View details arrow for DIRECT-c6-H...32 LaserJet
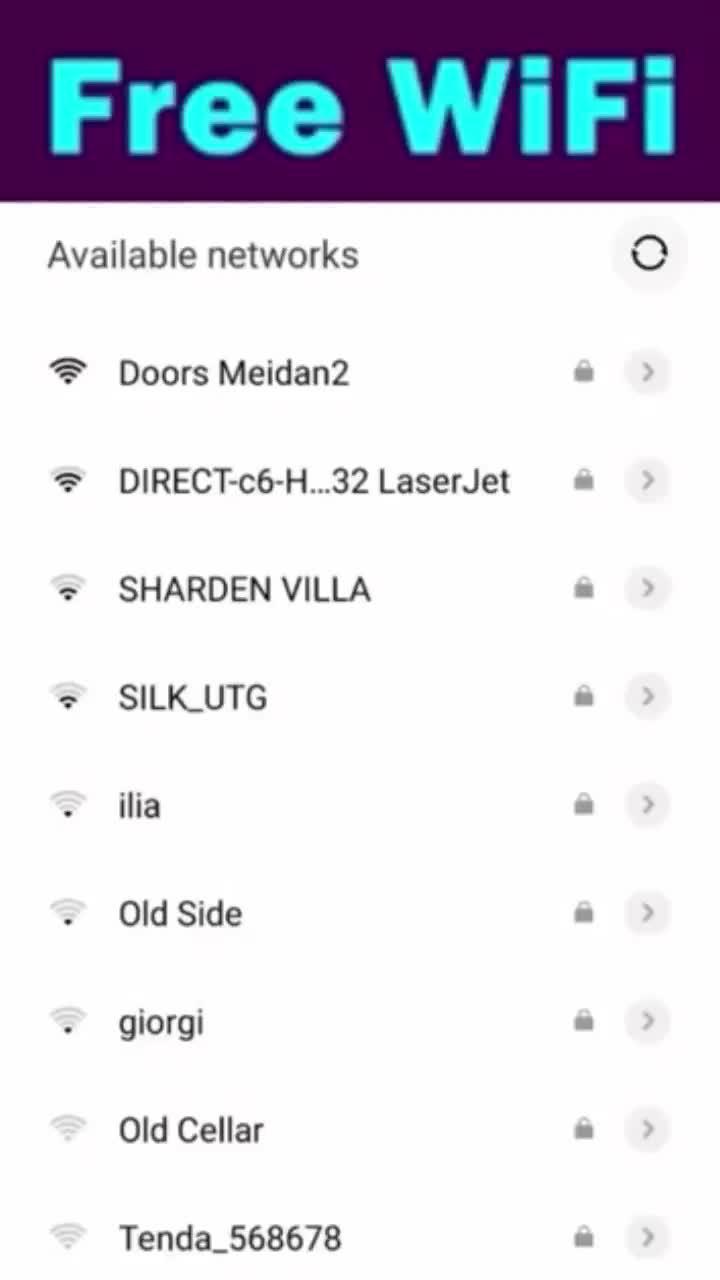The image size is (720, 1280). pyautogui.click(x=648, y=481)
